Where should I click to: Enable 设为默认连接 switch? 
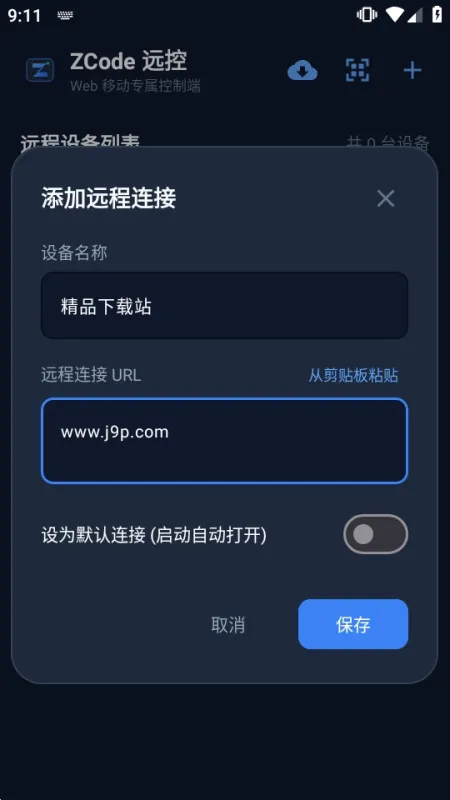376,534
